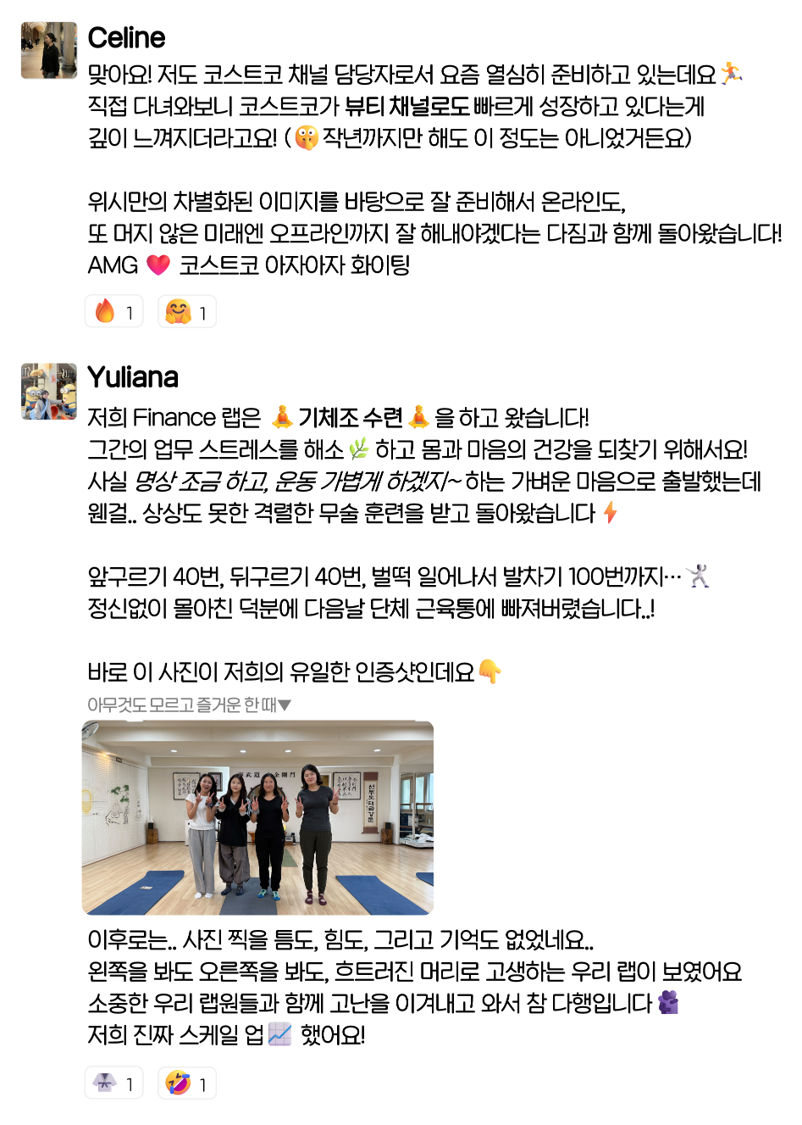
Task: Open Celine's profile avatar
Action: point(49,50)
